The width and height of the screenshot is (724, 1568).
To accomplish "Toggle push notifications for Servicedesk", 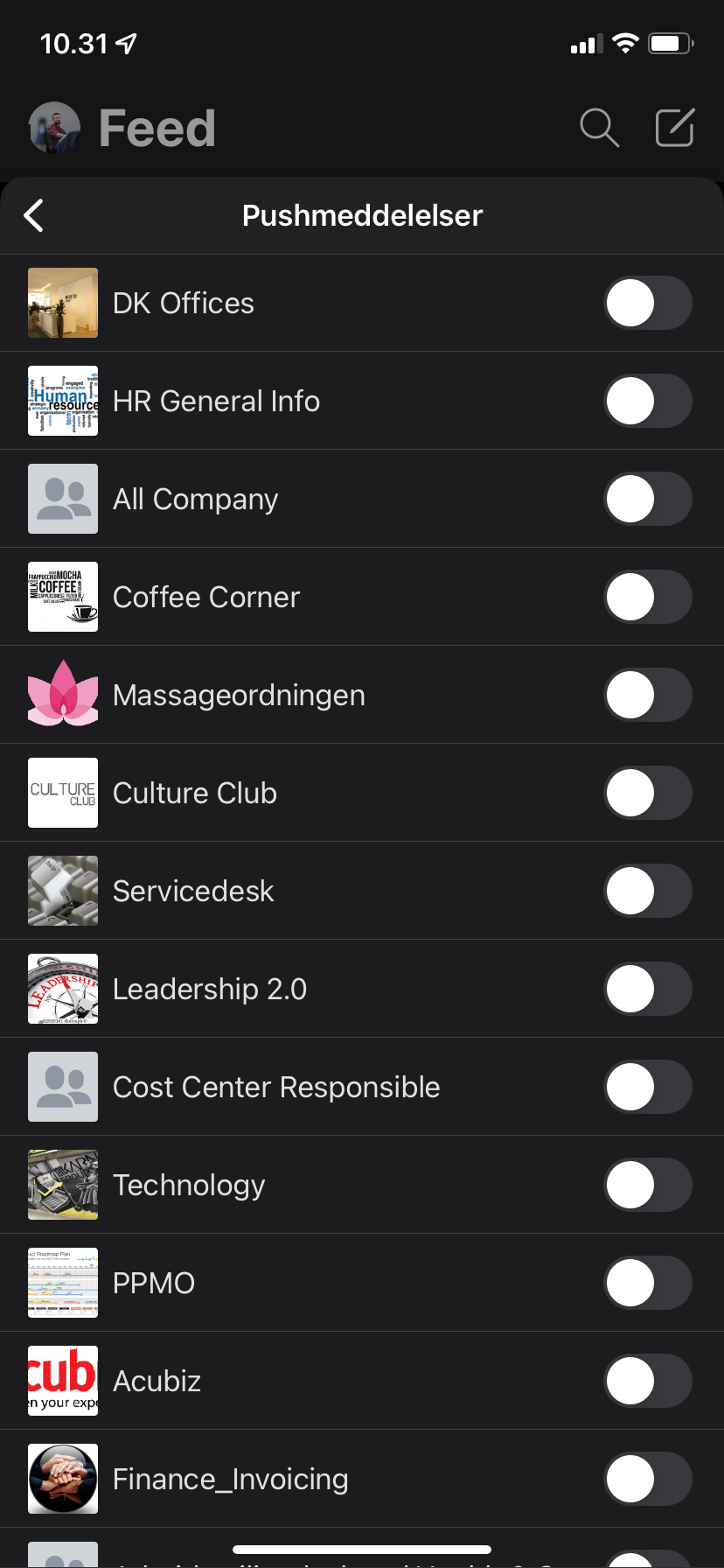I will pos(648,891).
